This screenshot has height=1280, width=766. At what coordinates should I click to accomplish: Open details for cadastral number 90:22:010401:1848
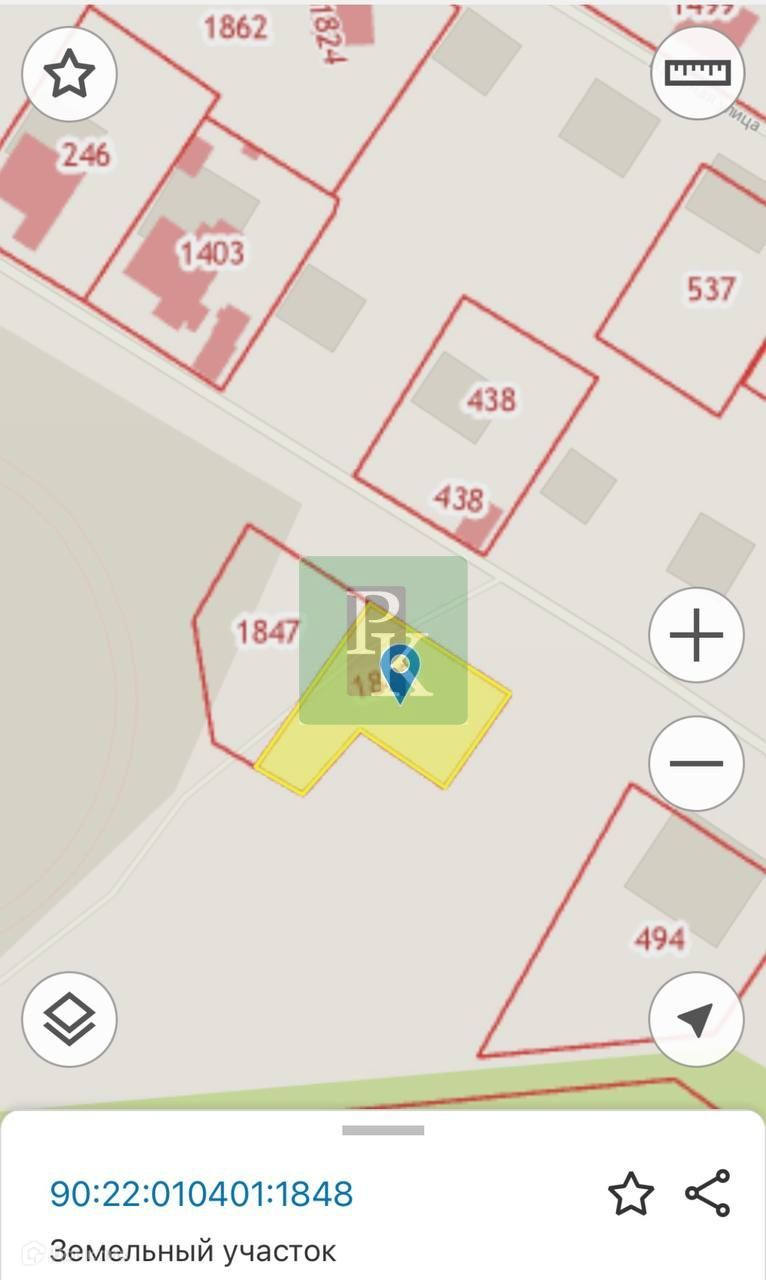201,1193
